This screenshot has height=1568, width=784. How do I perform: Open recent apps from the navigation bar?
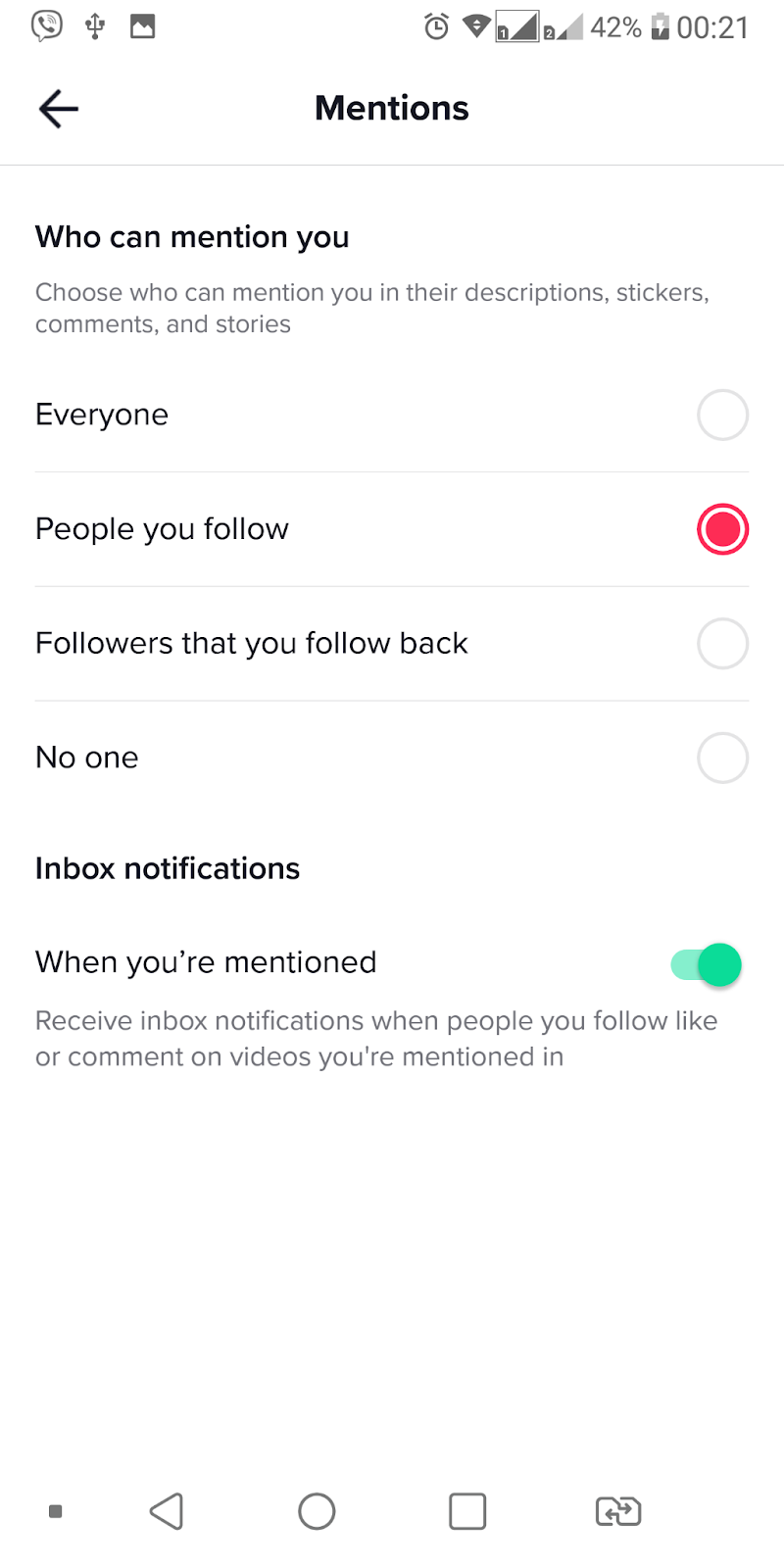pos(467,1511)
